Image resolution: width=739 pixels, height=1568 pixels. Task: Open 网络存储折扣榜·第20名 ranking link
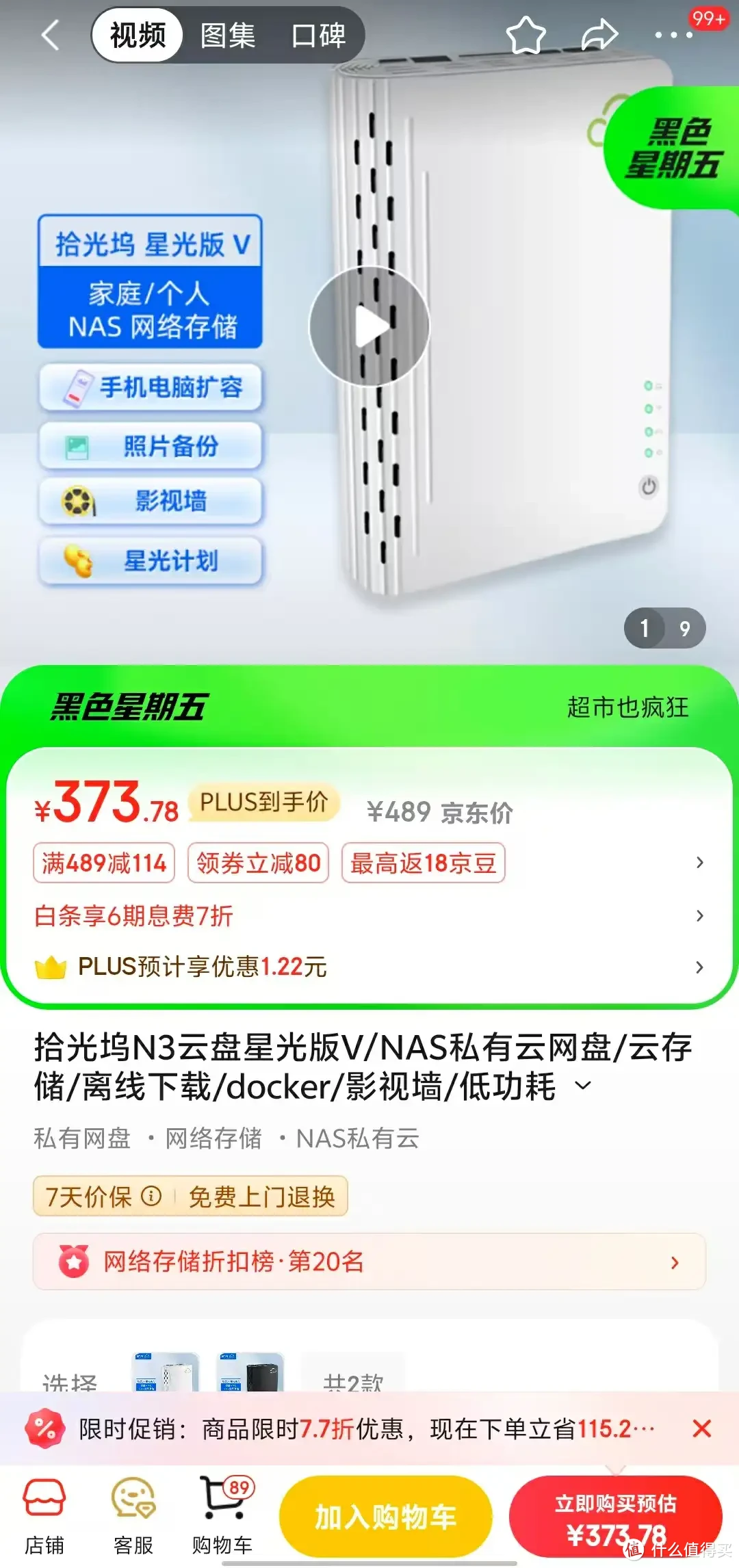coord(369,1261)
